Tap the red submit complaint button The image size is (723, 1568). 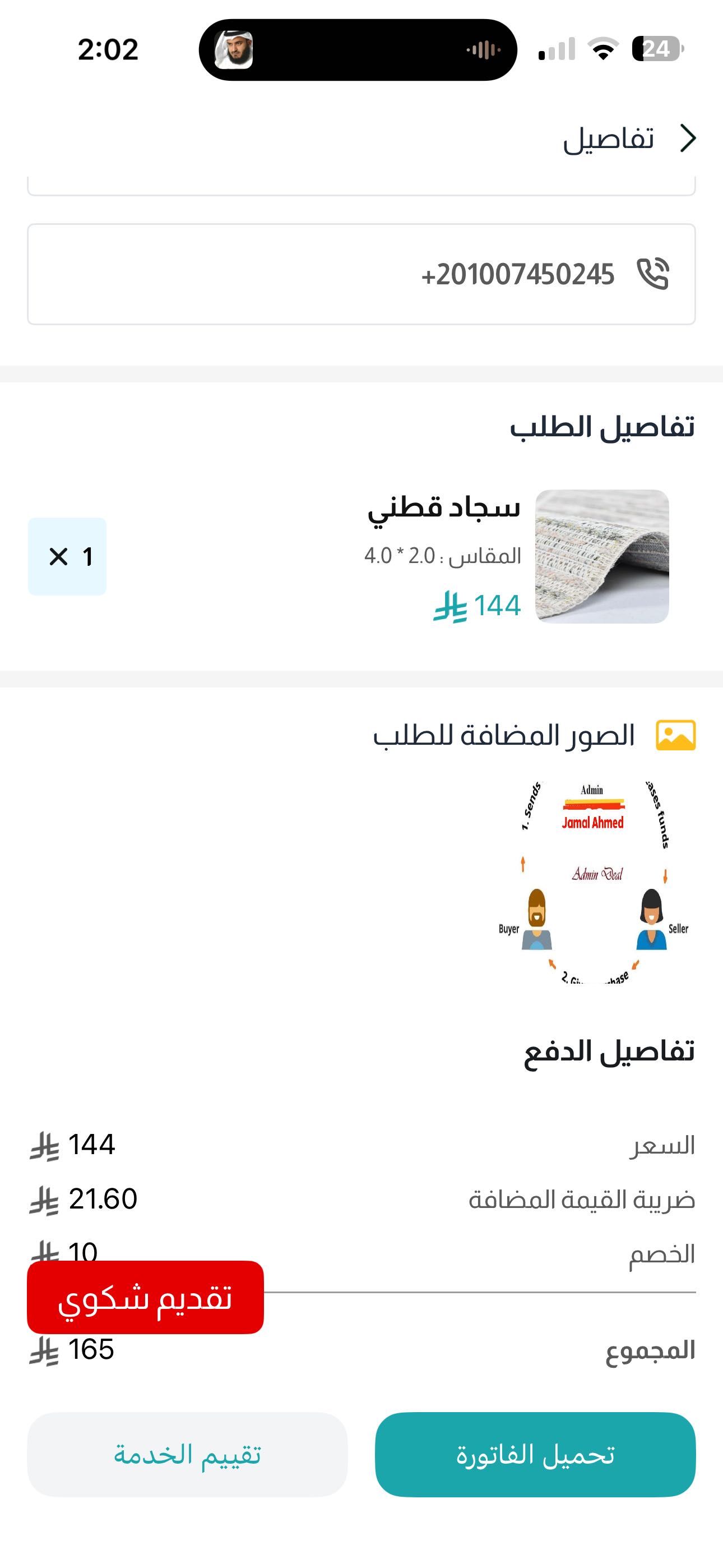pos(146,1298)
